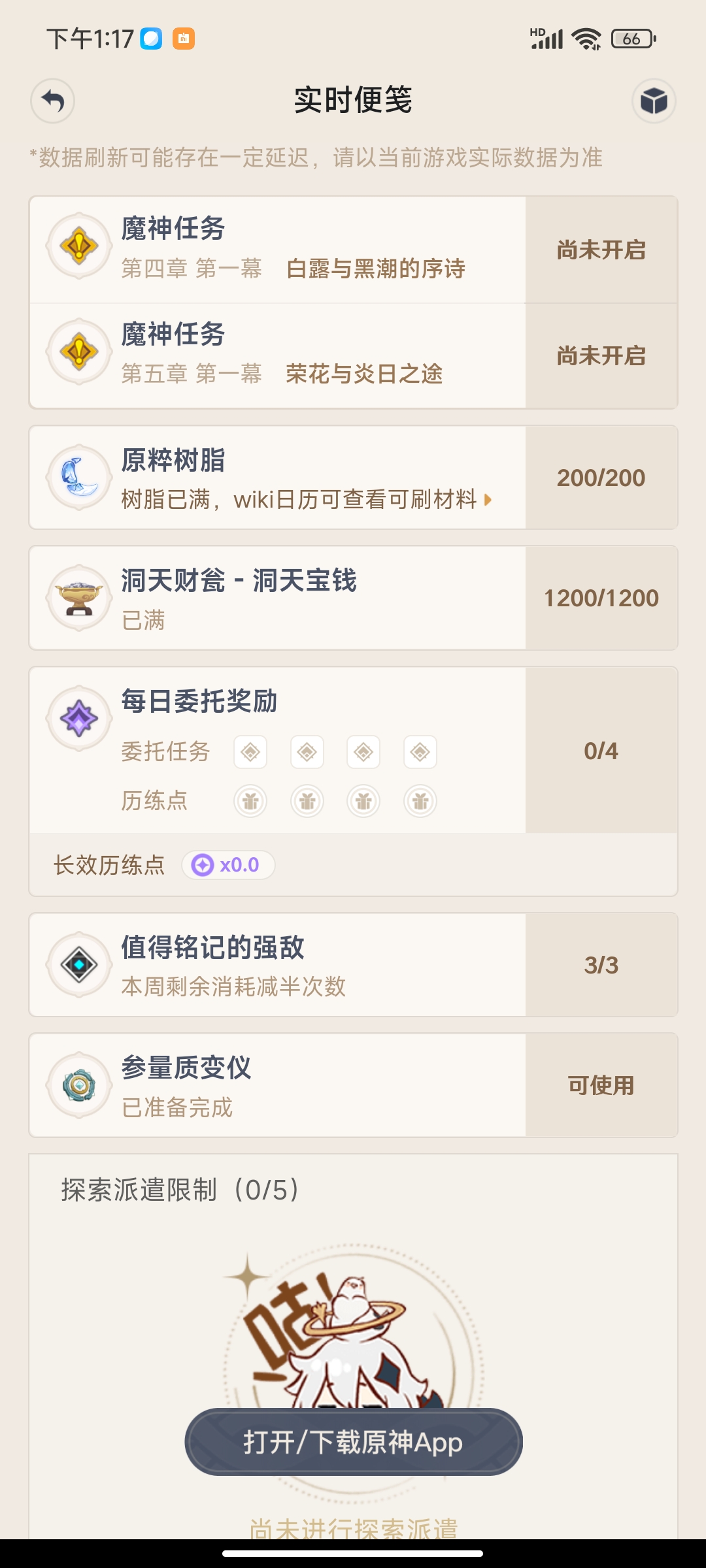Click the 参量质变仪 transformer device icon
This screenshot has height=1568, width=706.
[78, 1084]
